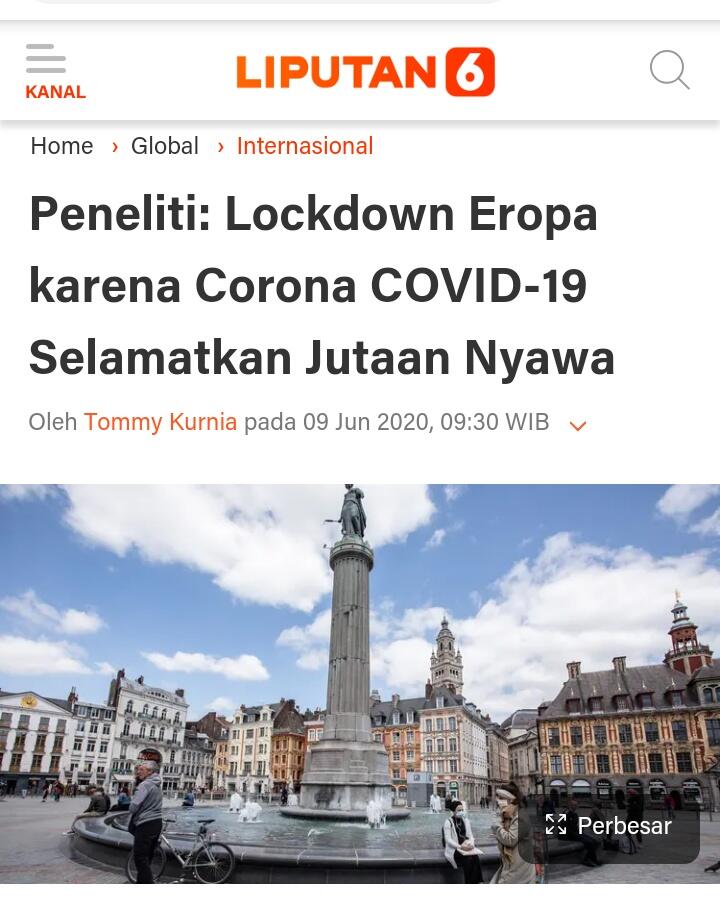The image size is (720, 899).
Task: Go to the Home breadcrumb
Action: (62, 146)
